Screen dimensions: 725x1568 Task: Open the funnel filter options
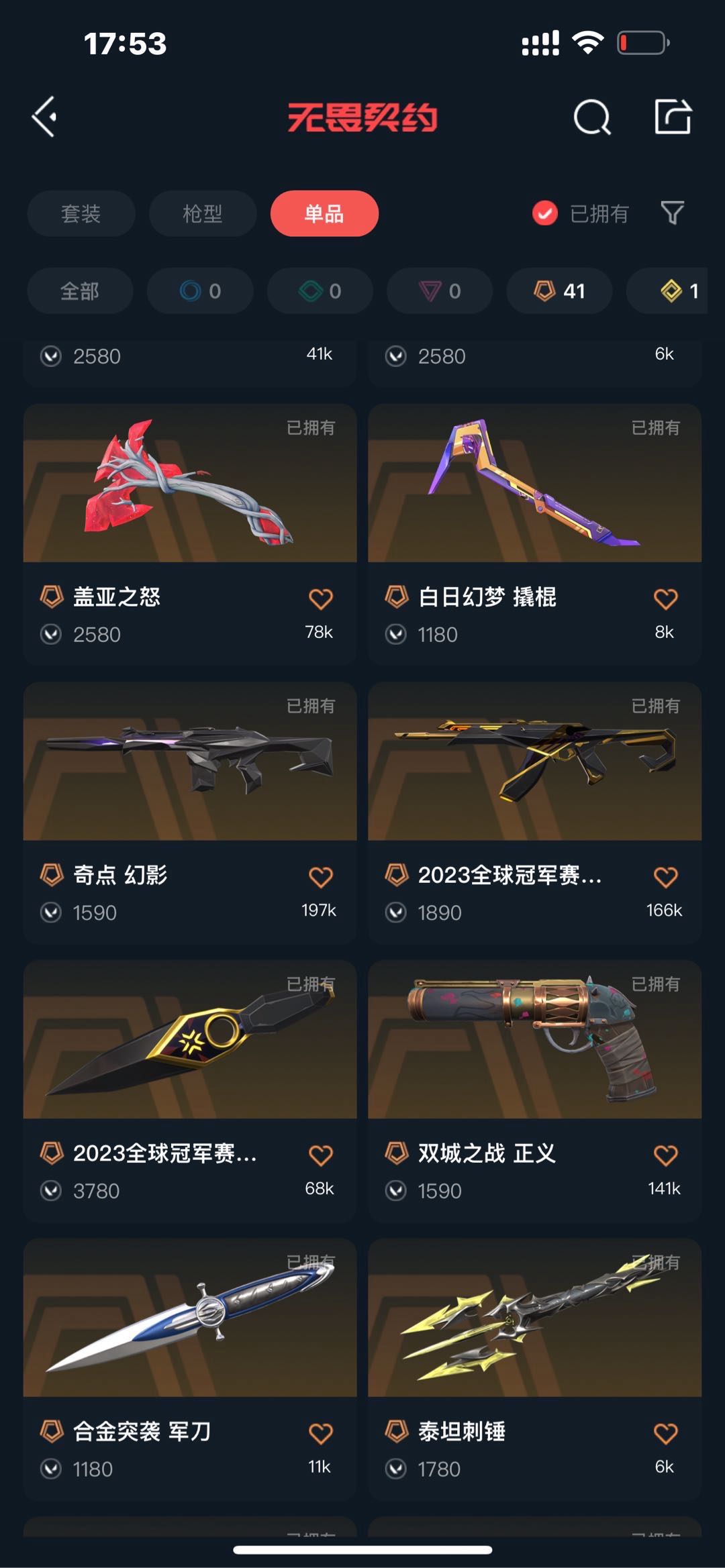672,213
